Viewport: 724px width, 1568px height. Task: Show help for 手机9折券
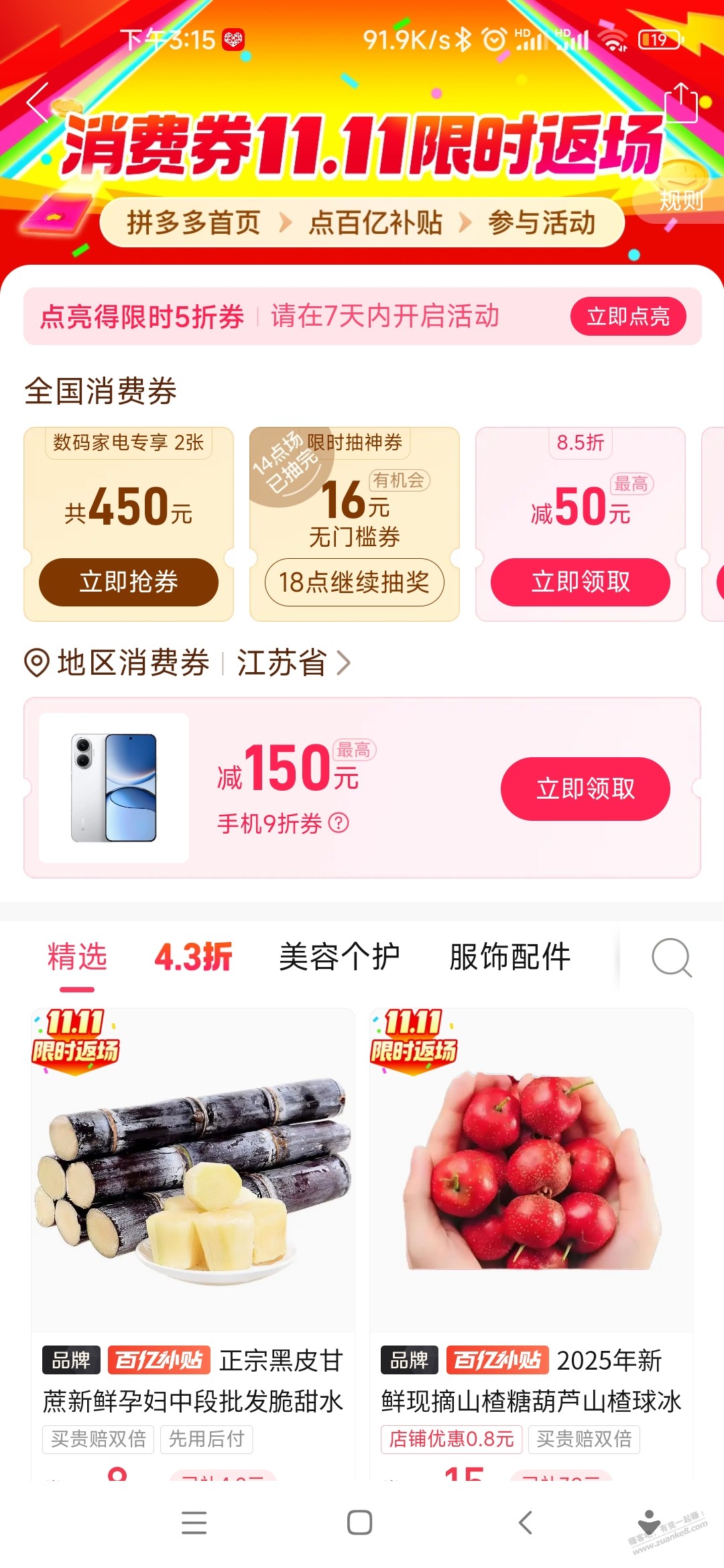coord(339,823)
